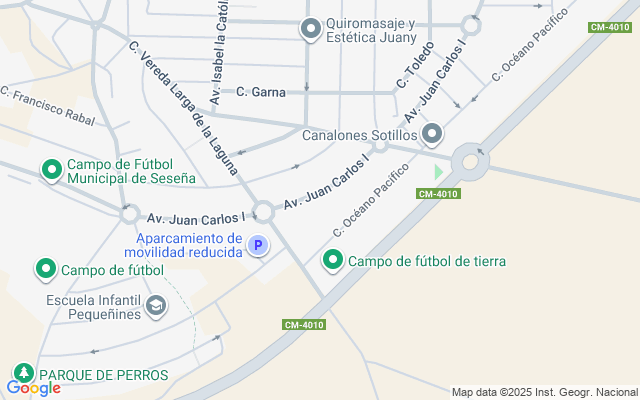Select the Campo de fútbol de tierra pin

click(333, 260)
